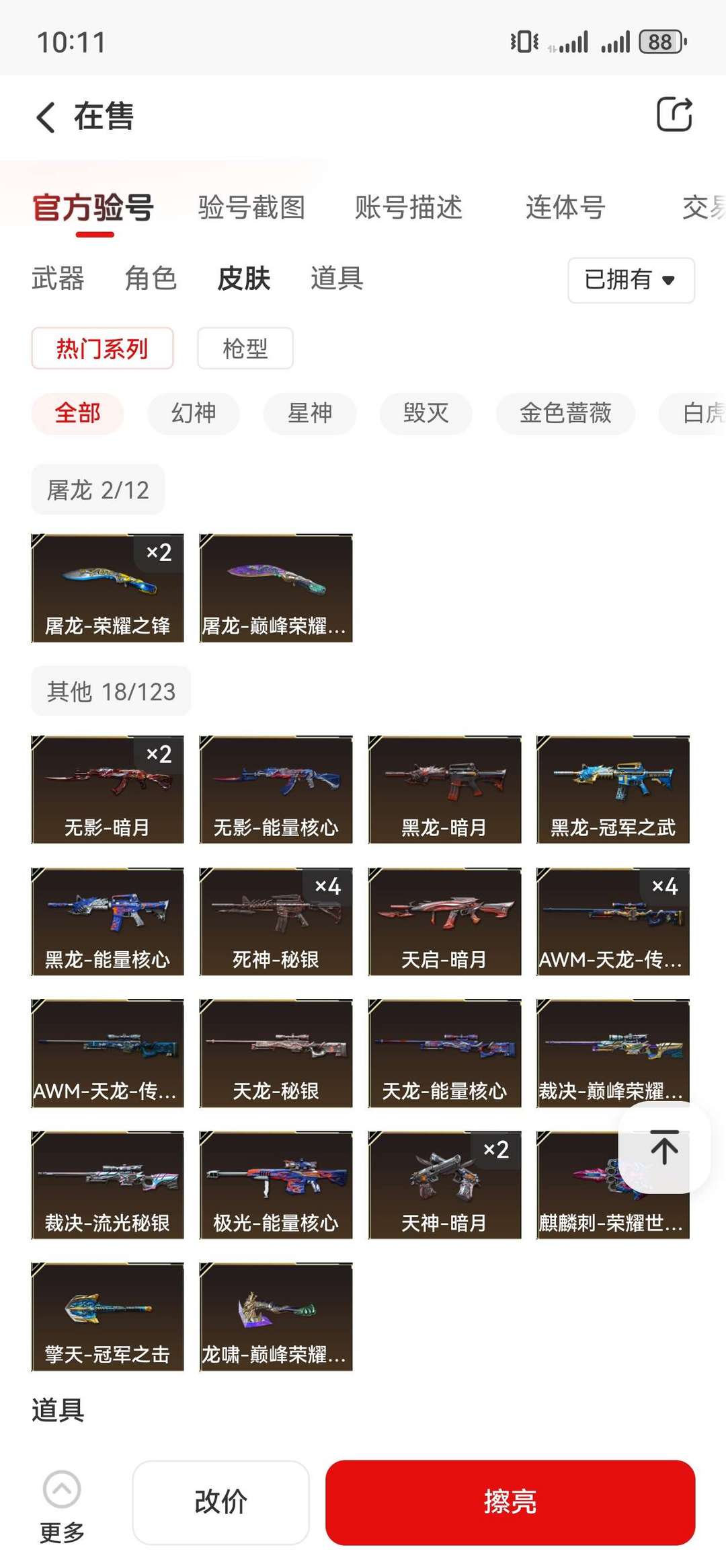The width and height of the screenshot is (726, 1568).
Task: Switch to the 武器 category
Action: 58,278
